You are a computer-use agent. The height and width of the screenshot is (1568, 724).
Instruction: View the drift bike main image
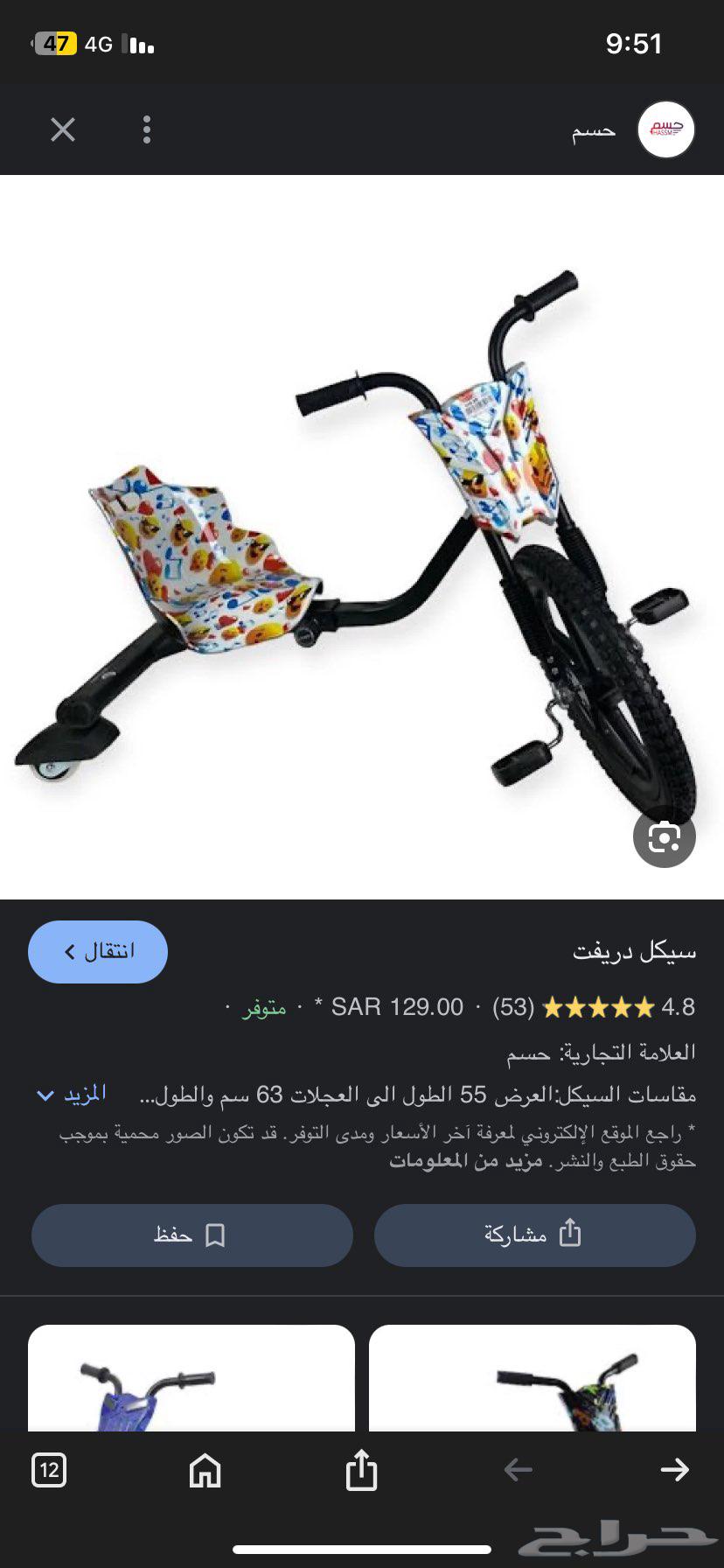[x=362, y=536]
